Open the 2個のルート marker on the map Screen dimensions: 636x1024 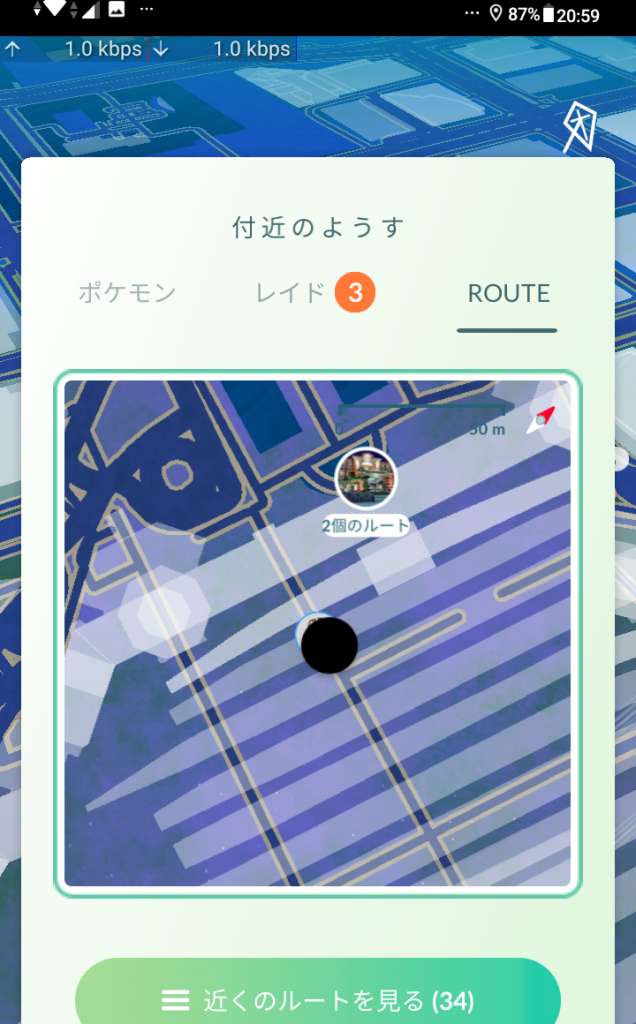365,480
